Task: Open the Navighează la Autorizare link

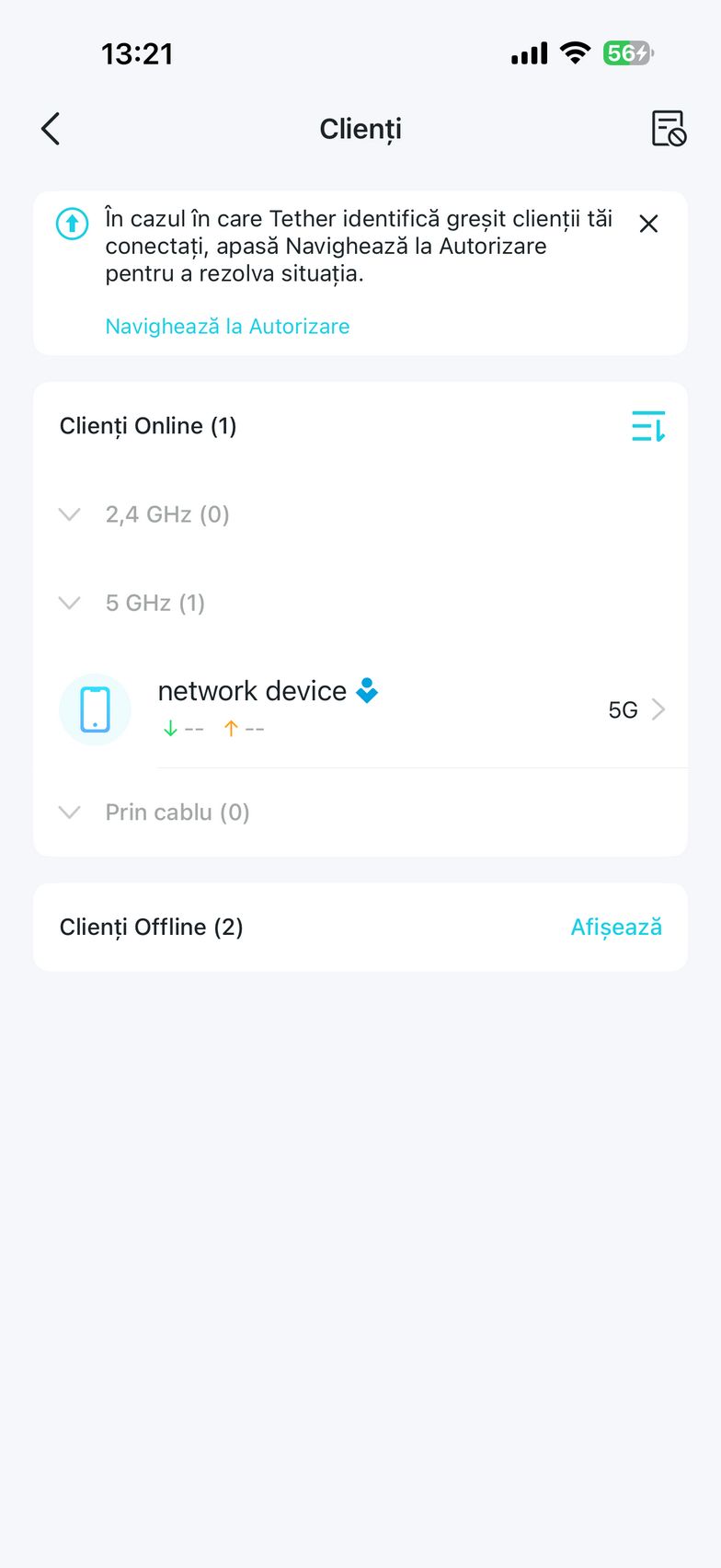Action: pos(227,327)
